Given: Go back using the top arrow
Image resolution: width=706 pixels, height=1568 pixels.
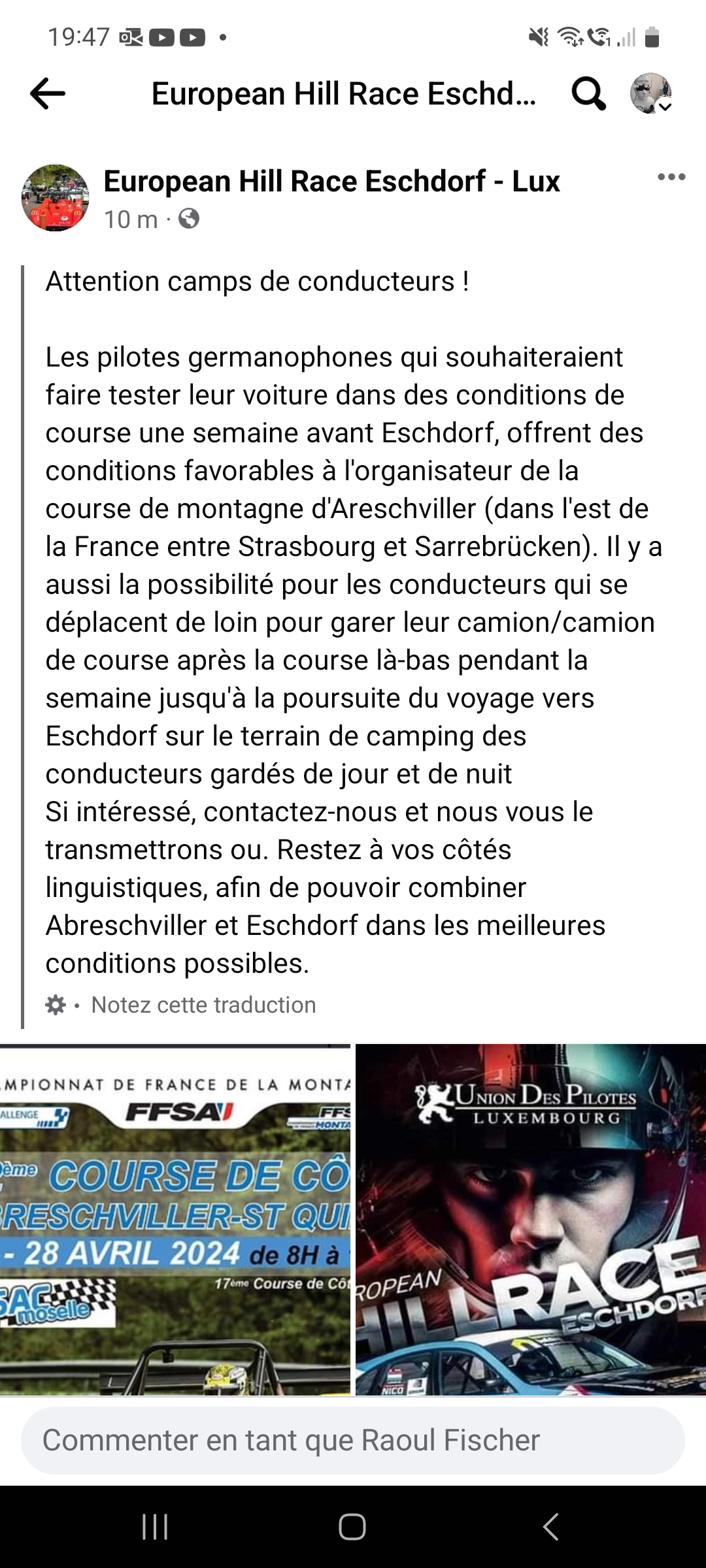Looking at the screenshot, I should point(48,94).
